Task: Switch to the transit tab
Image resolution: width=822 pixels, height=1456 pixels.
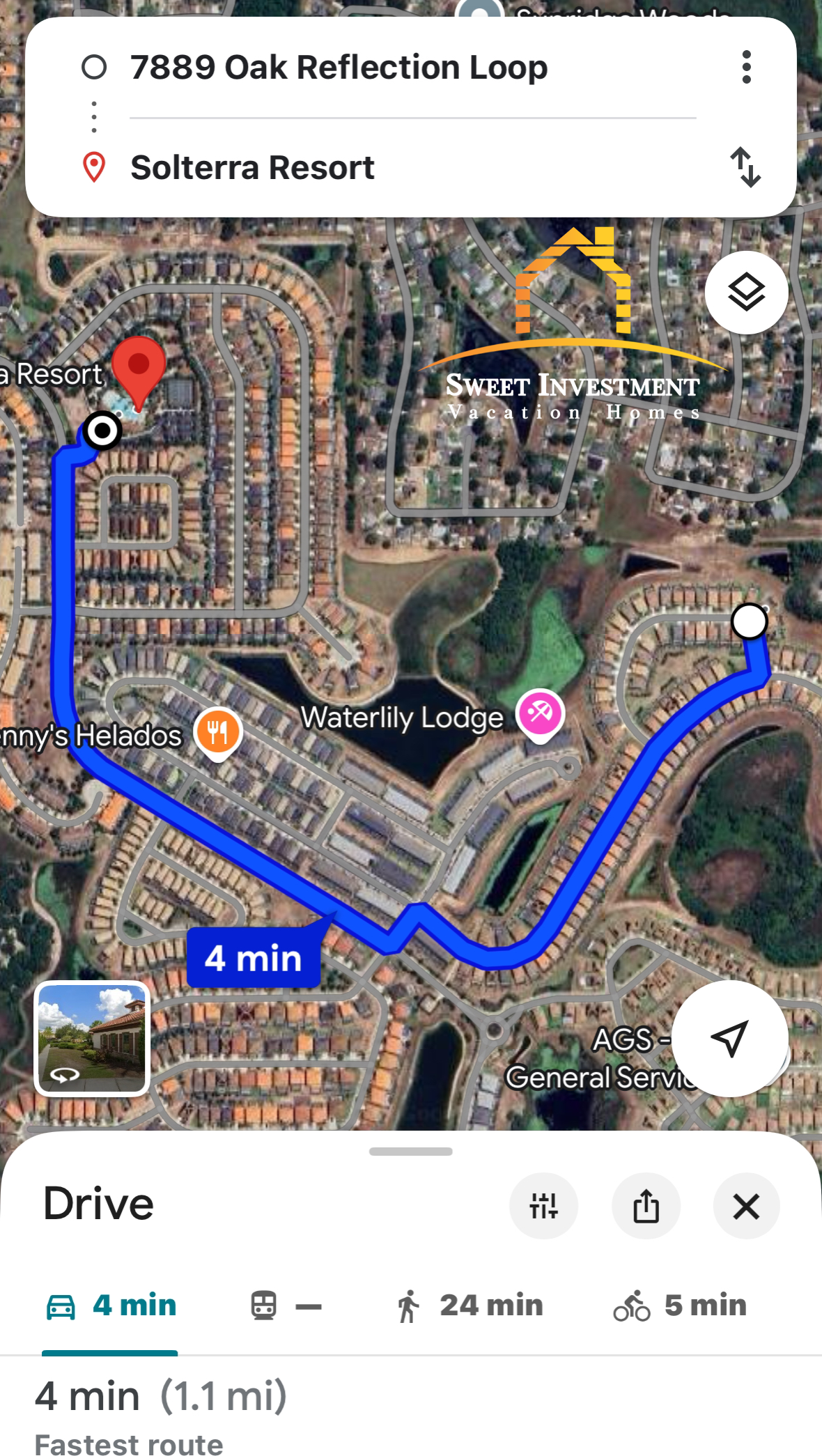Action: click(x=286, y=1306)
